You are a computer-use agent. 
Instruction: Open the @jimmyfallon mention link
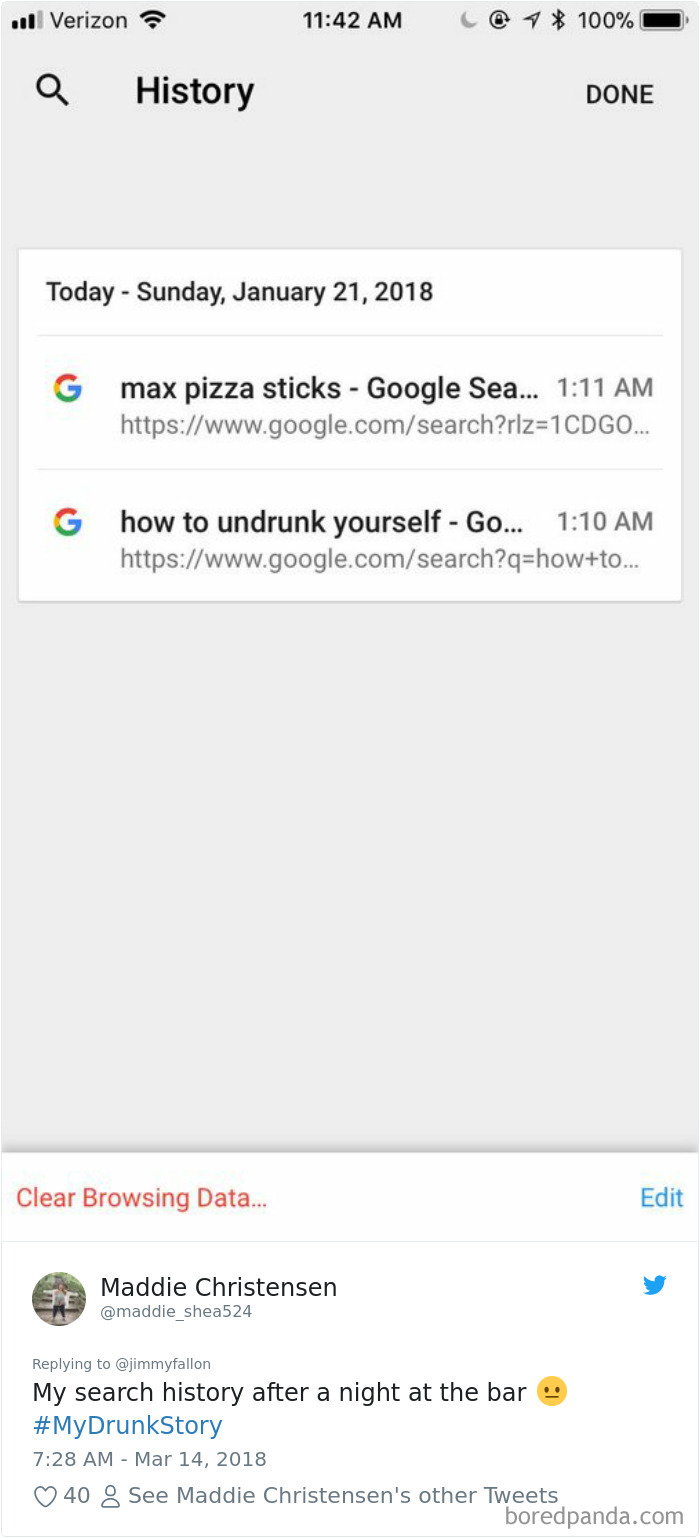tap(163, 1364)
